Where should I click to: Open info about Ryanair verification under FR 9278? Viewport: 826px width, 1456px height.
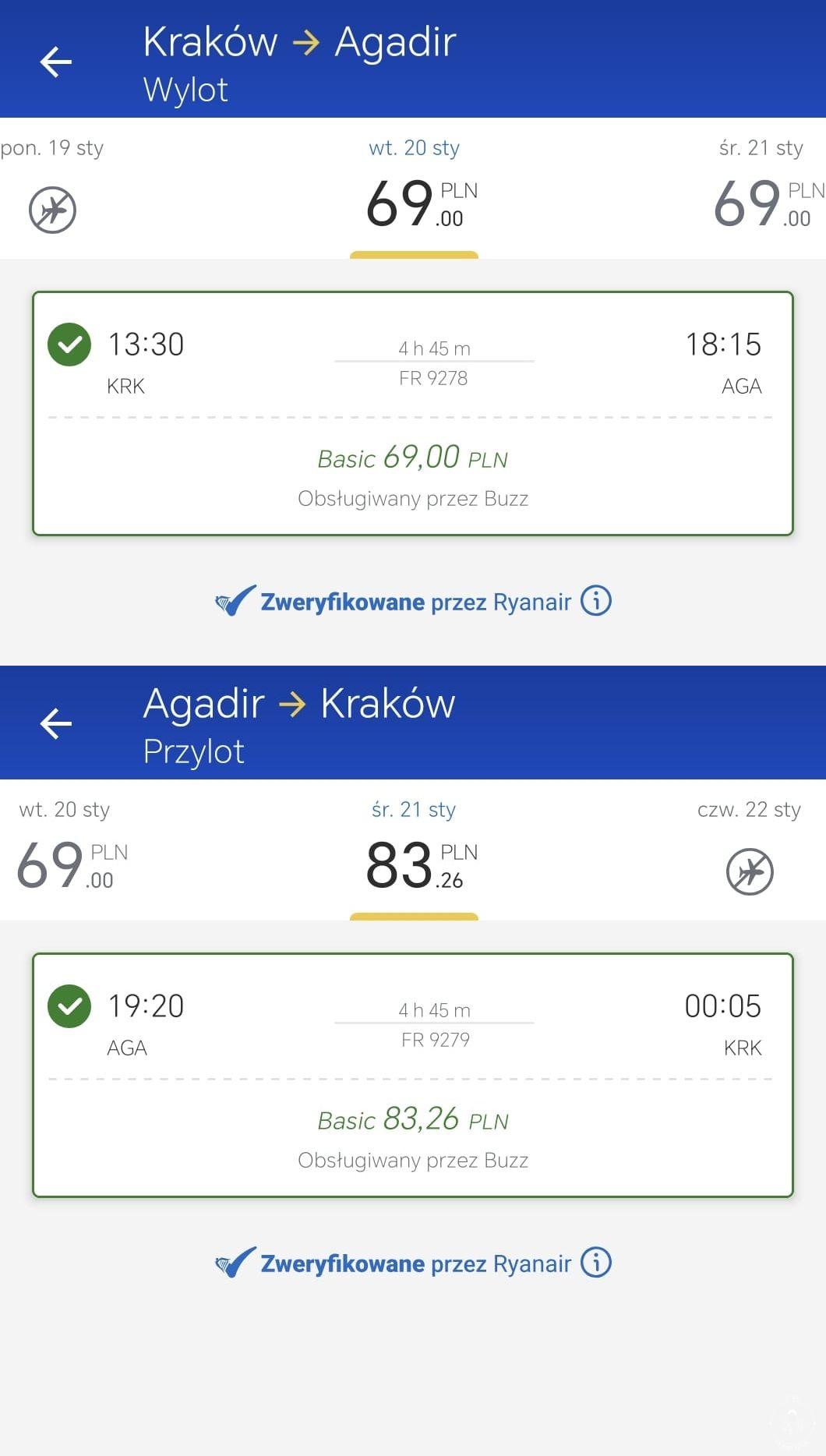[596, 601]
